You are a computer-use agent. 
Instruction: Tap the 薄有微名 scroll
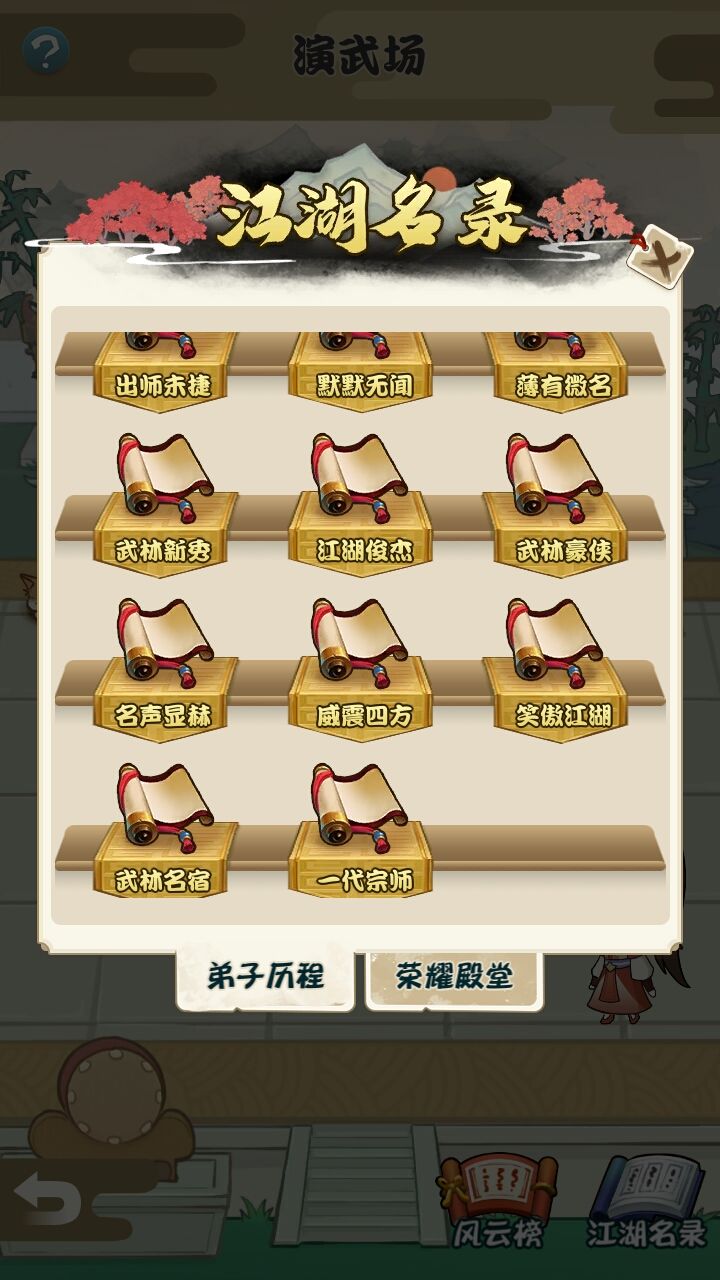[556, 368]
